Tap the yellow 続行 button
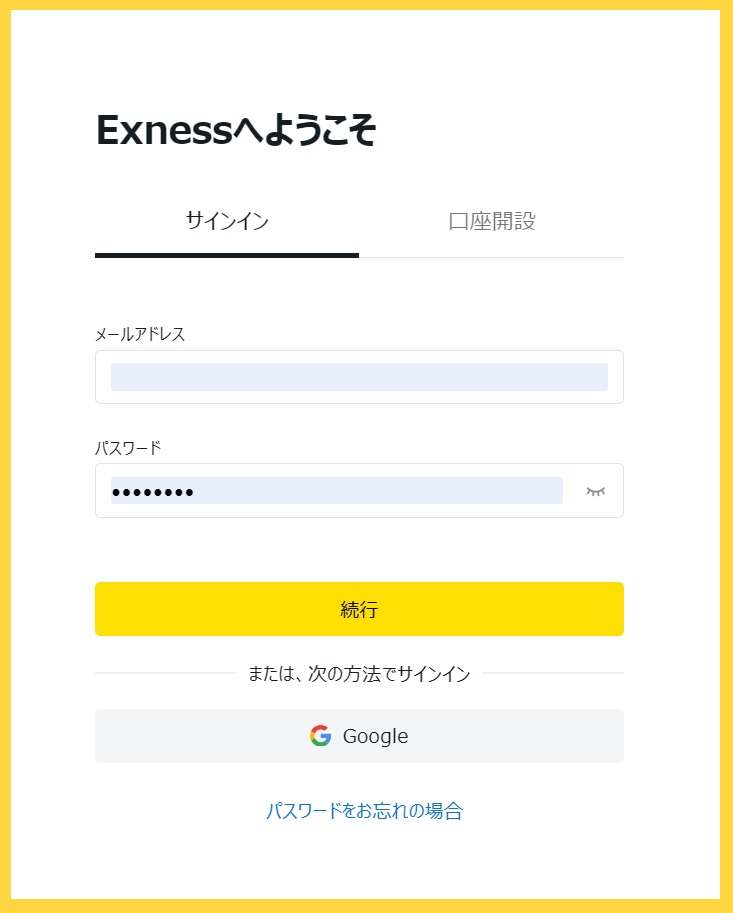Screen dimensions: 733x913 [359, 609]
